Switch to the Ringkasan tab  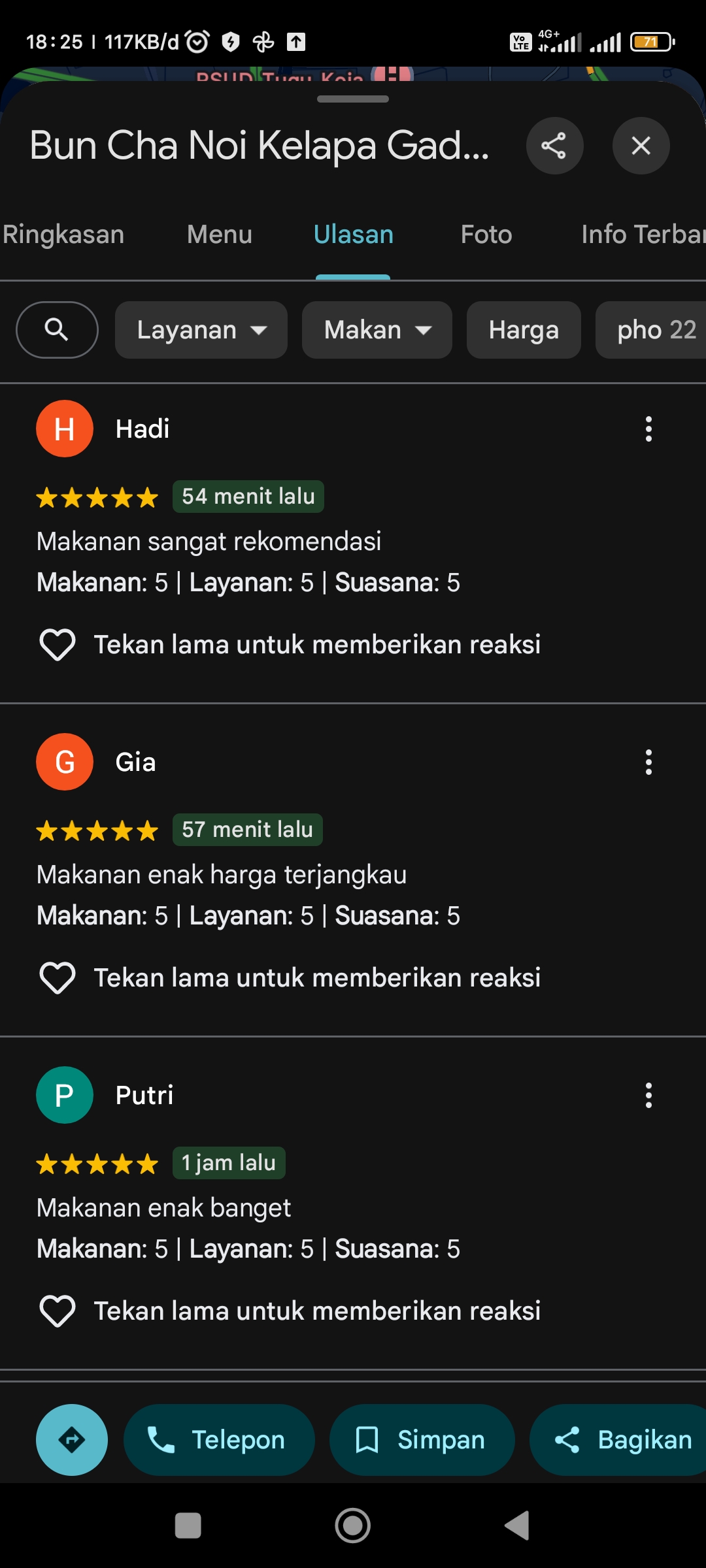(x=63, y=235)
